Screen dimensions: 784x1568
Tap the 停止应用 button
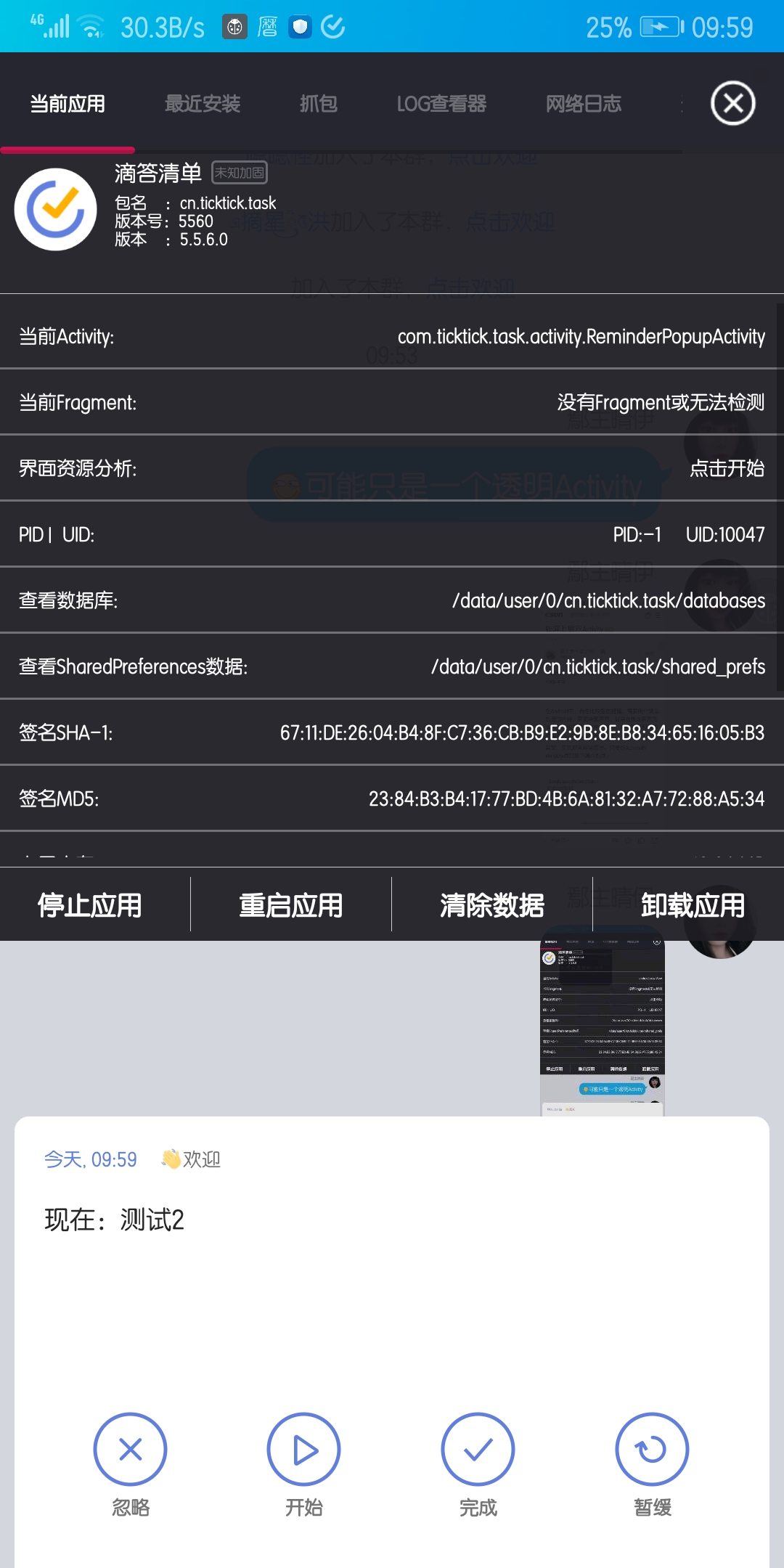pos(89,905)
